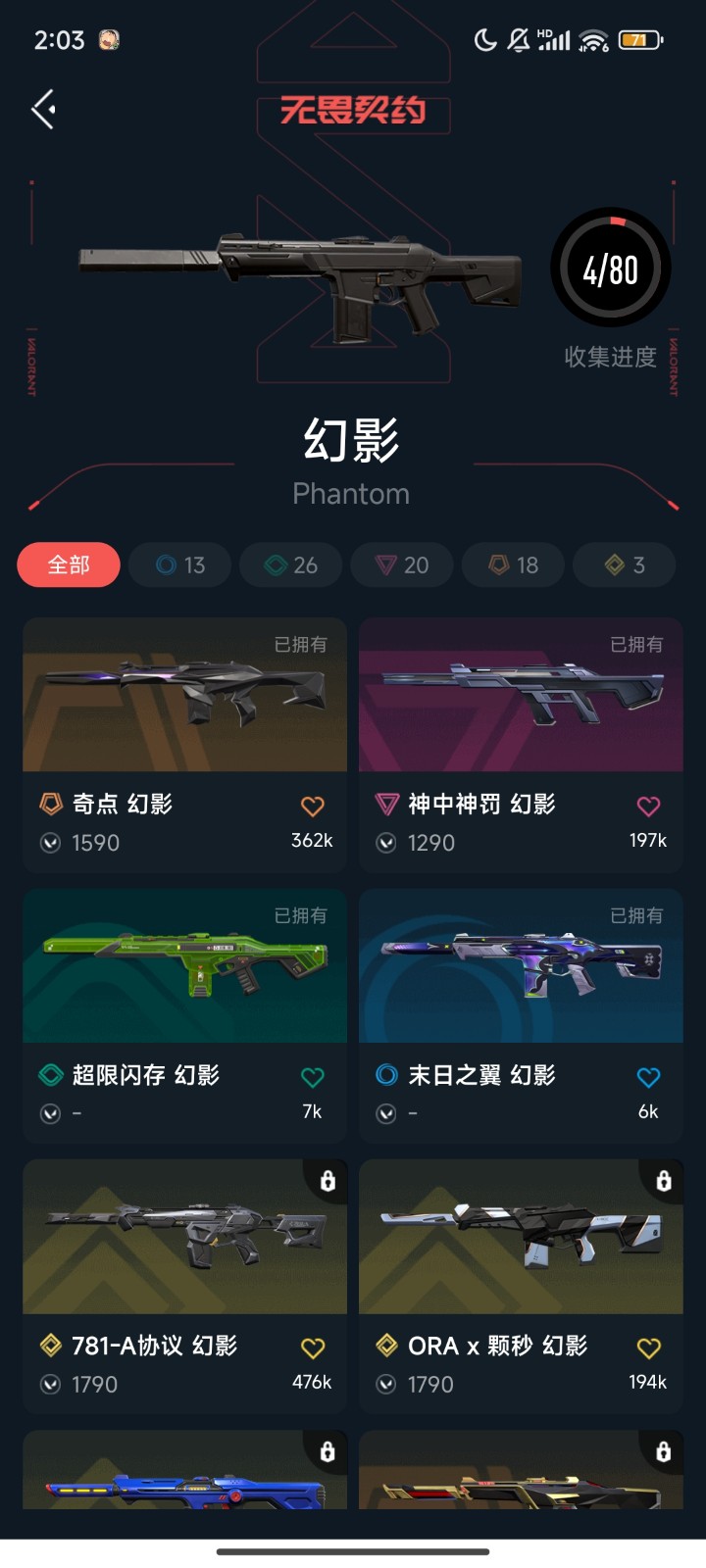Select the 全部 filter chip
This screenshot has width=706, height=1568.
(x=69, y=564)
